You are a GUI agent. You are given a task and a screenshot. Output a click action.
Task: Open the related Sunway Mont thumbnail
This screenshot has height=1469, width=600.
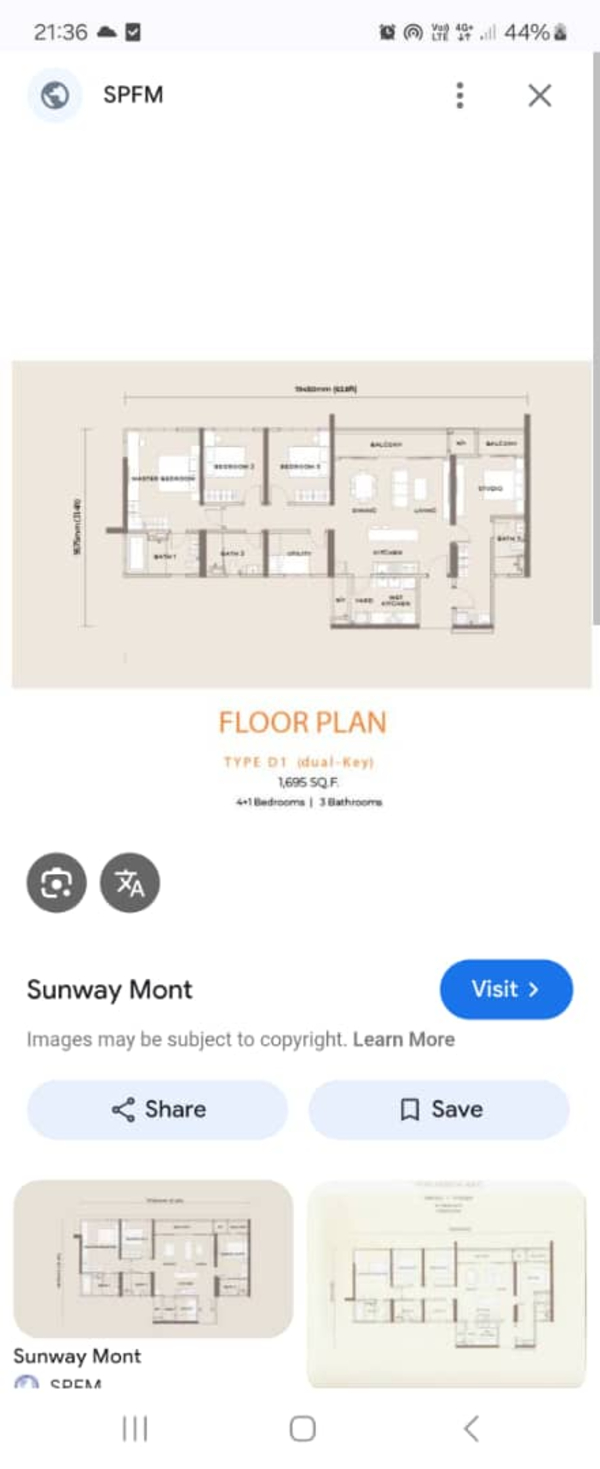(152, 1258)
